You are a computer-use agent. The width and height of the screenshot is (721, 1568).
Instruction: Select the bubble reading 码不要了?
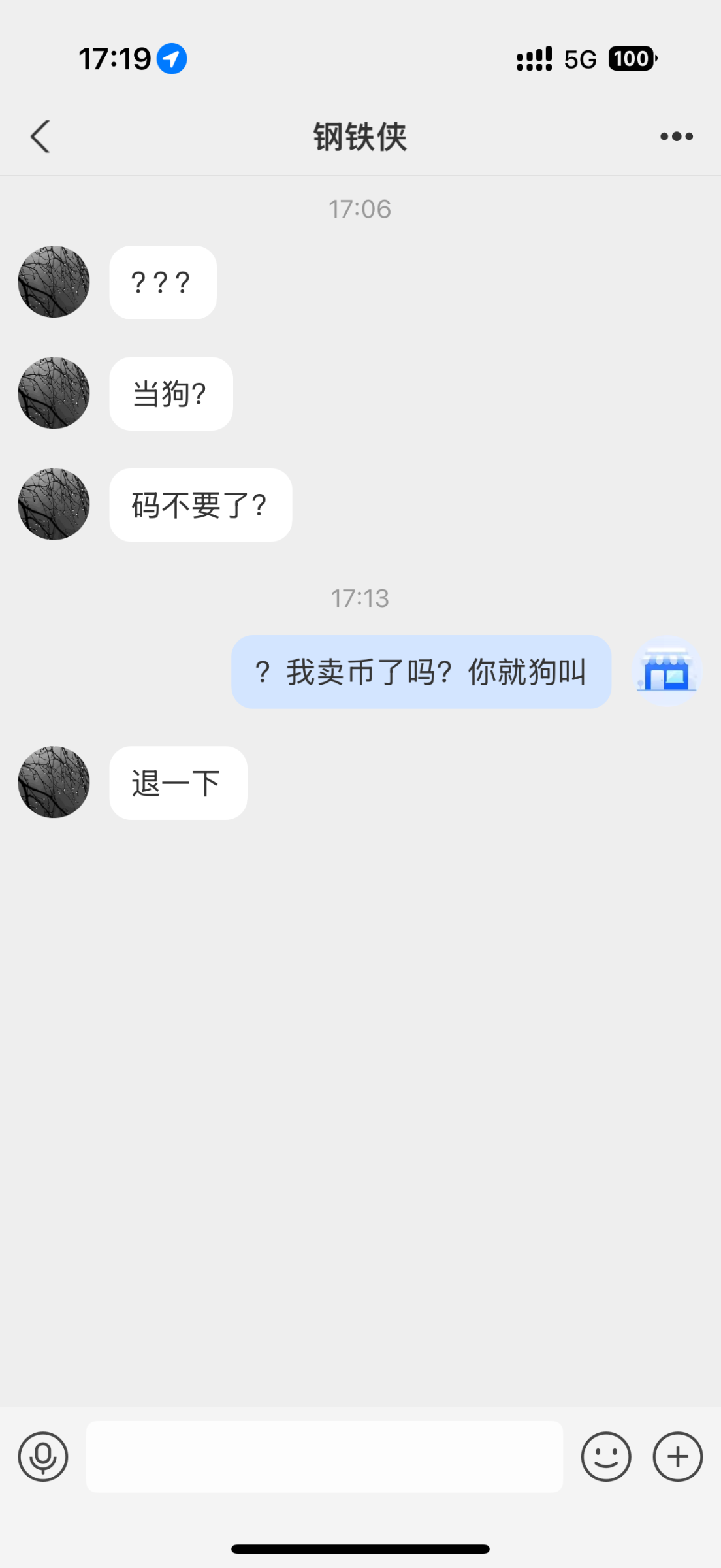coord(200,504)
